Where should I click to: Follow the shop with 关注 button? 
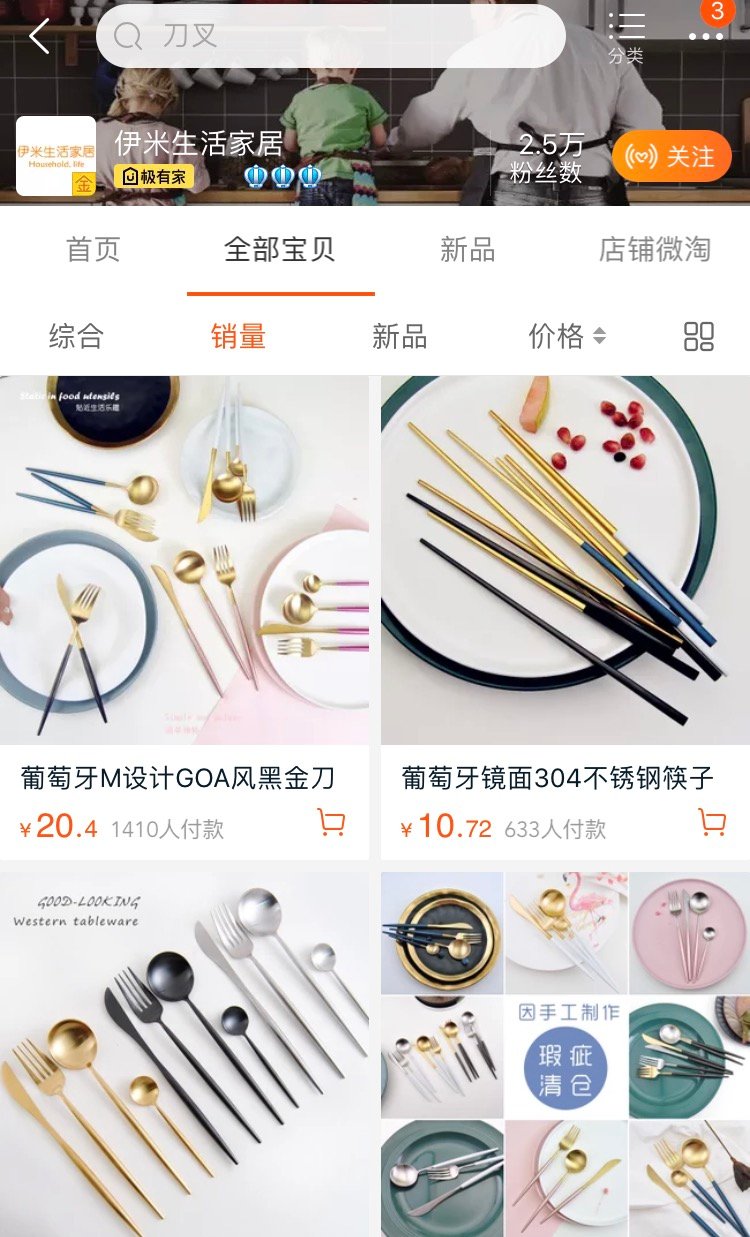click(x=672, y=157)
